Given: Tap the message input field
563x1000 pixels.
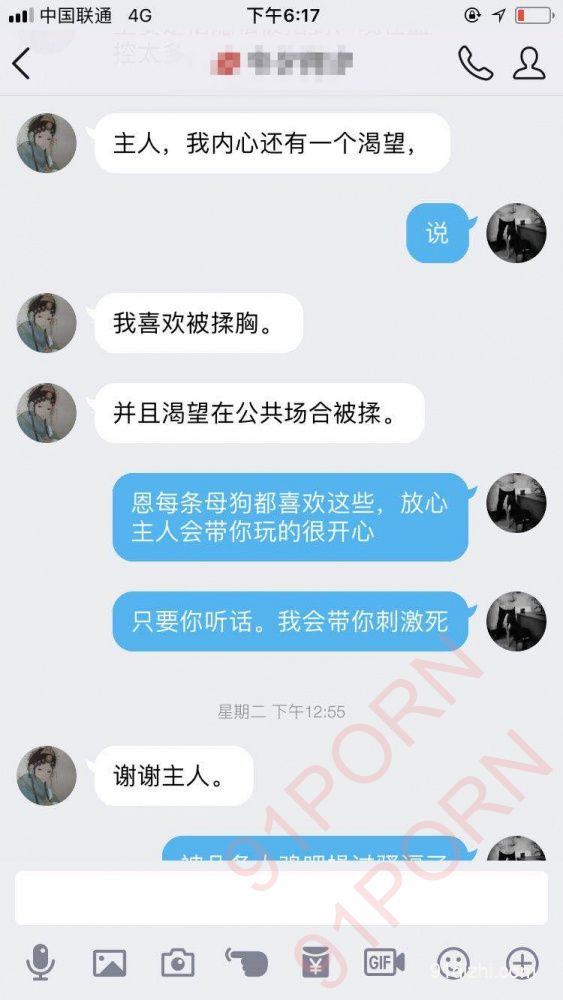Looking at the screenshot, I should click(x=281, y=898).
